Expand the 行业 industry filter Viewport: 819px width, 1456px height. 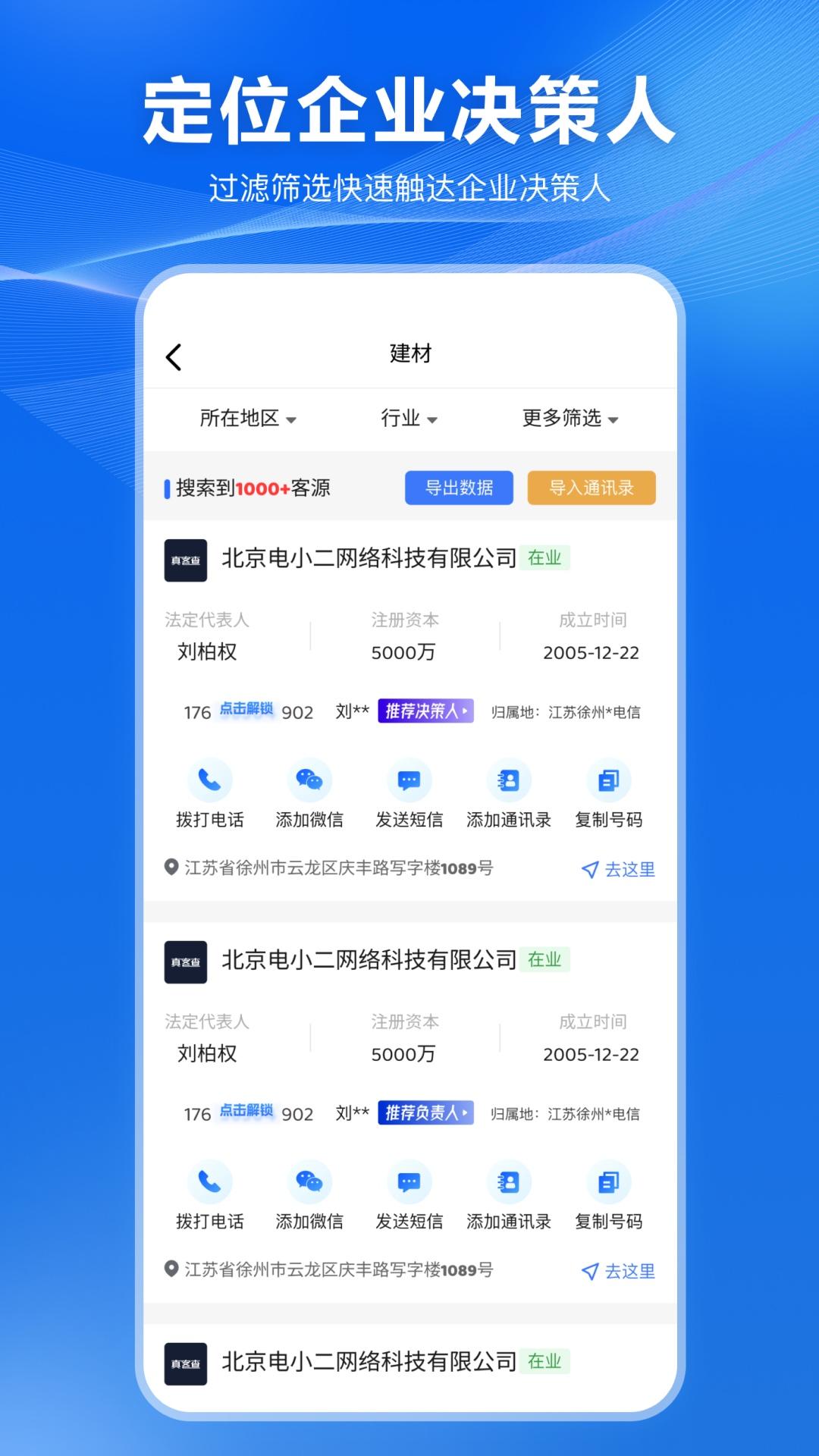tap(409, 418)
